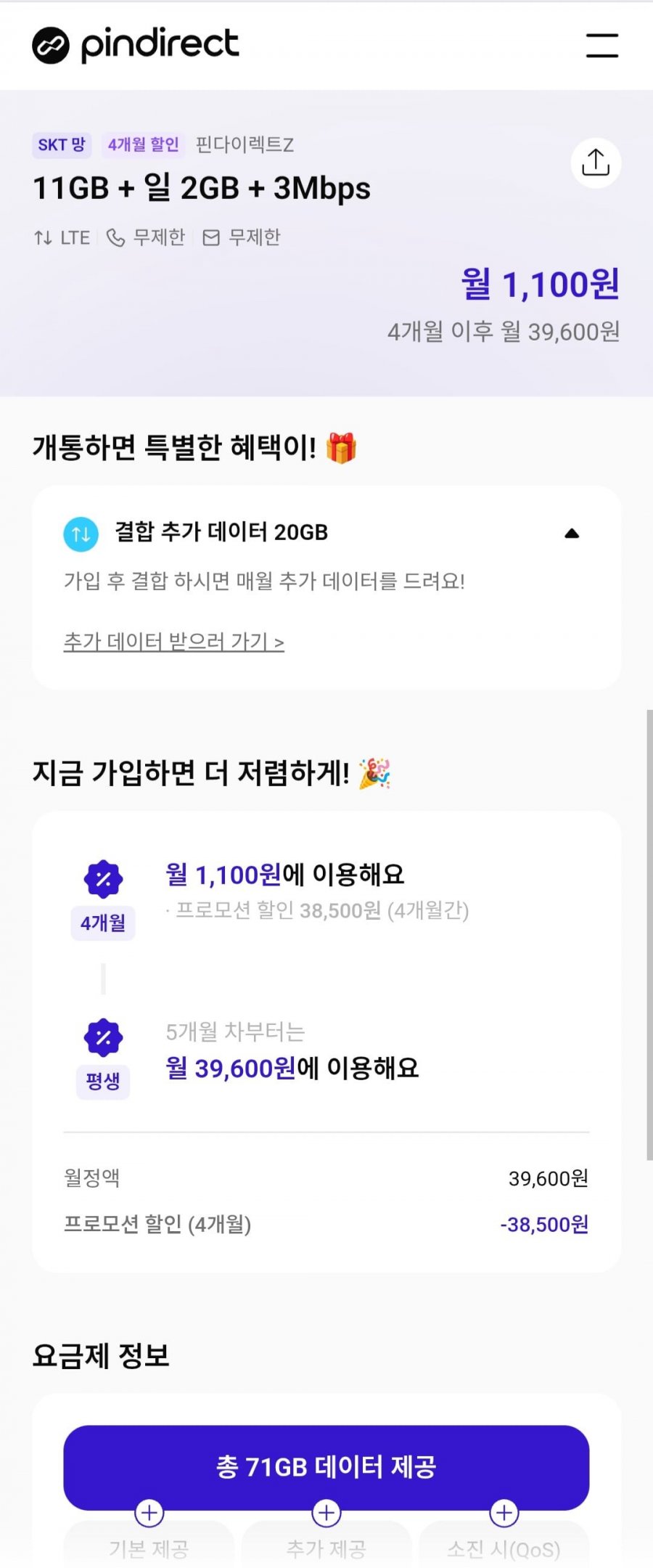This screenshot has width=653, height=1568.
Task: Open the hamburger menu
Action: tap(602, 45)
